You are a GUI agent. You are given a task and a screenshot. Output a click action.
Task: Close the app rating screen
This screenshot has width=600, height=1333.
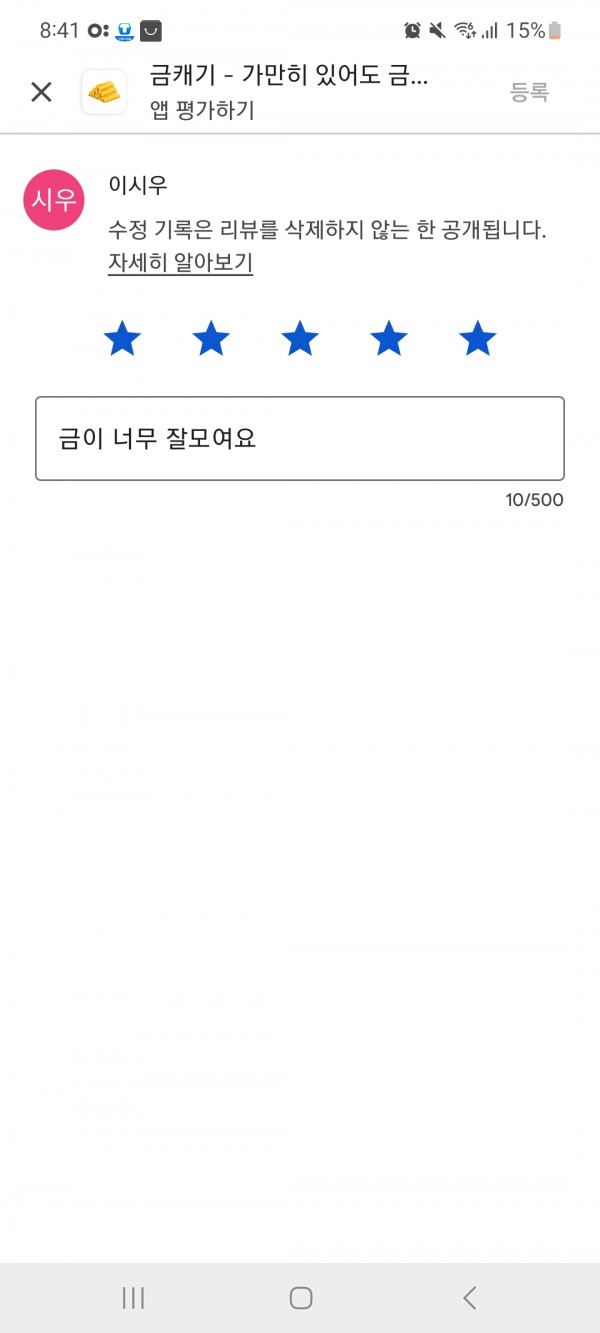[x=41, y=92]
